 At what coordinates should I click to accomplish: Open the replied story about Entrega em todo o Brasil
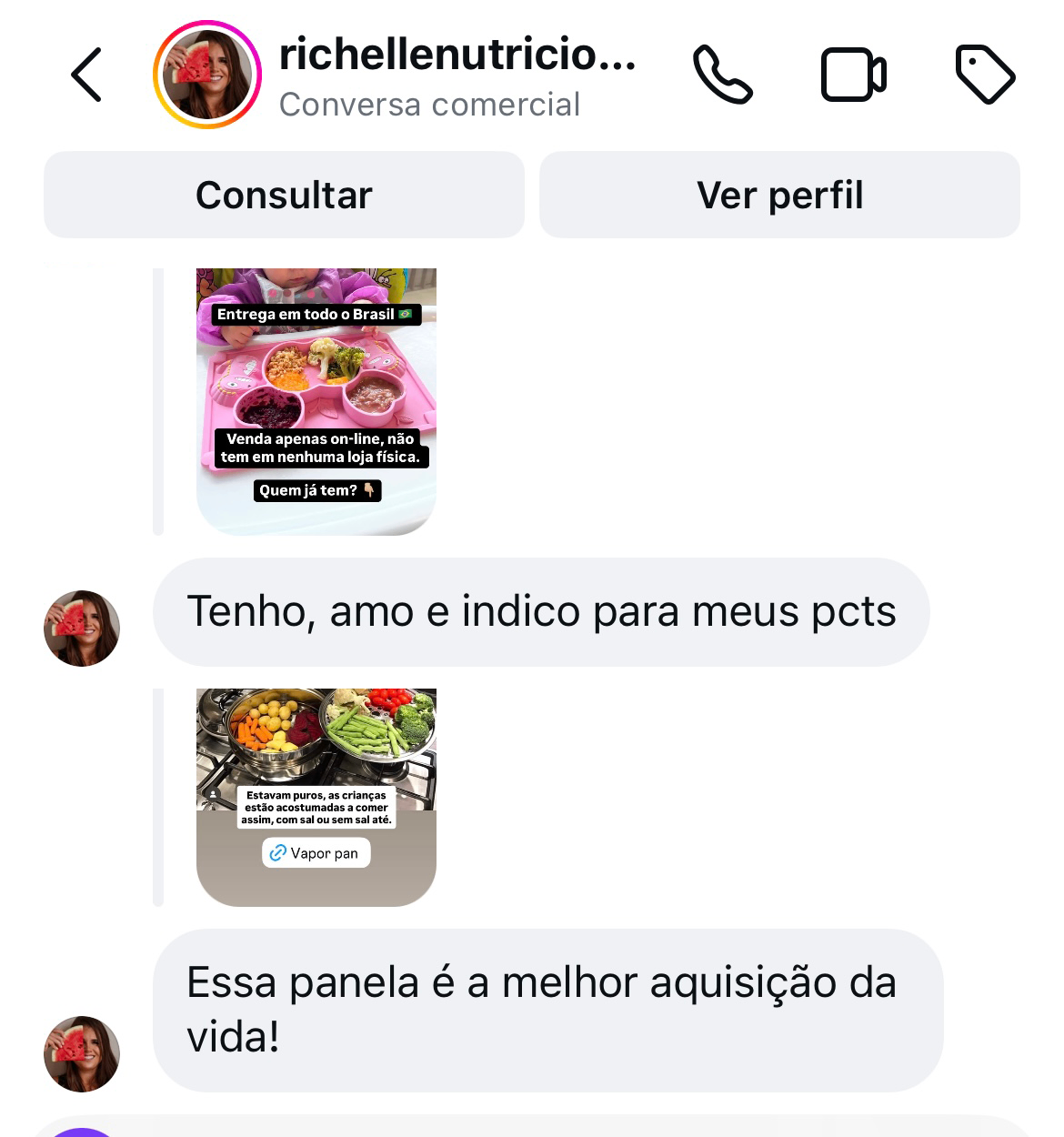coord(316,401)
